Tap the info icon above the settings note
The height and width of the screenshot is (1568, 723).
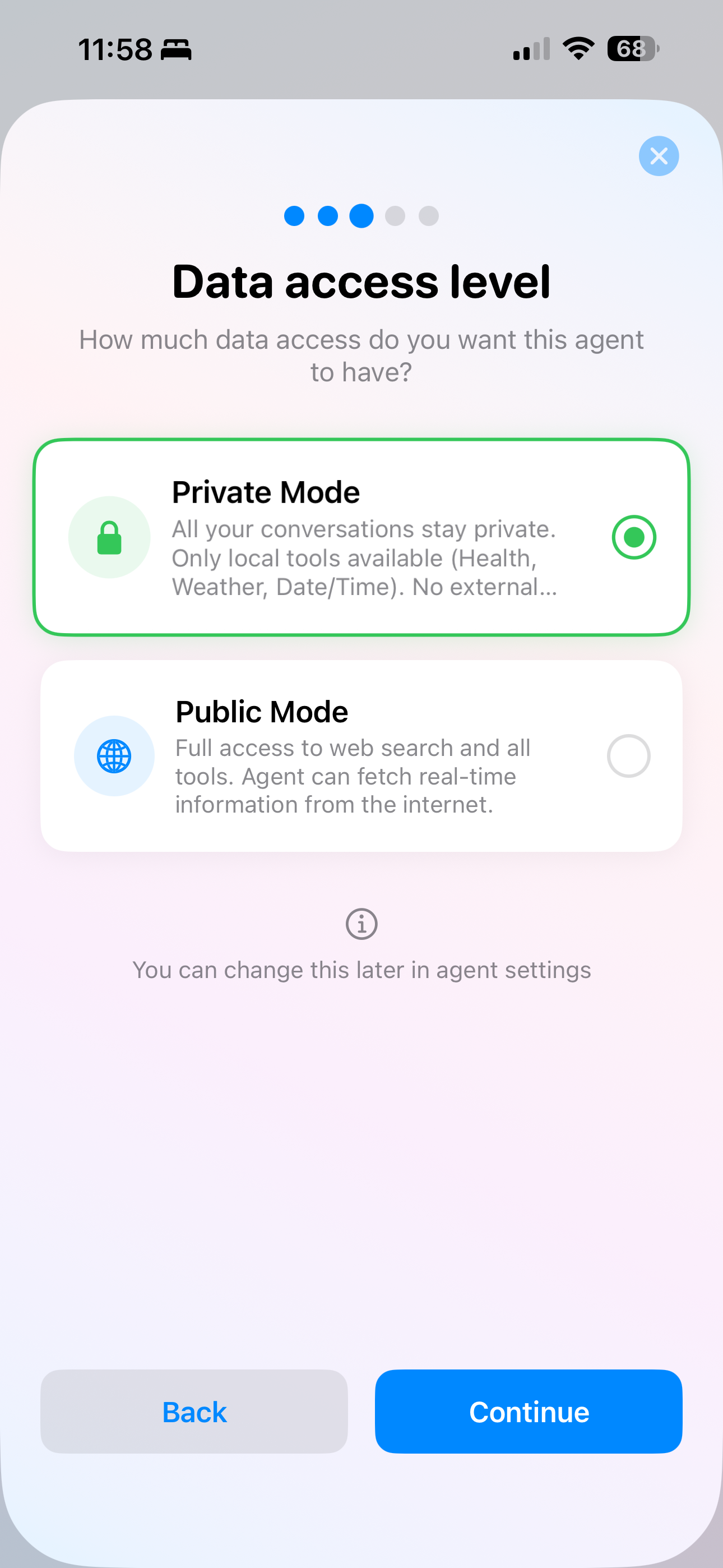click(x=361, y=924)
